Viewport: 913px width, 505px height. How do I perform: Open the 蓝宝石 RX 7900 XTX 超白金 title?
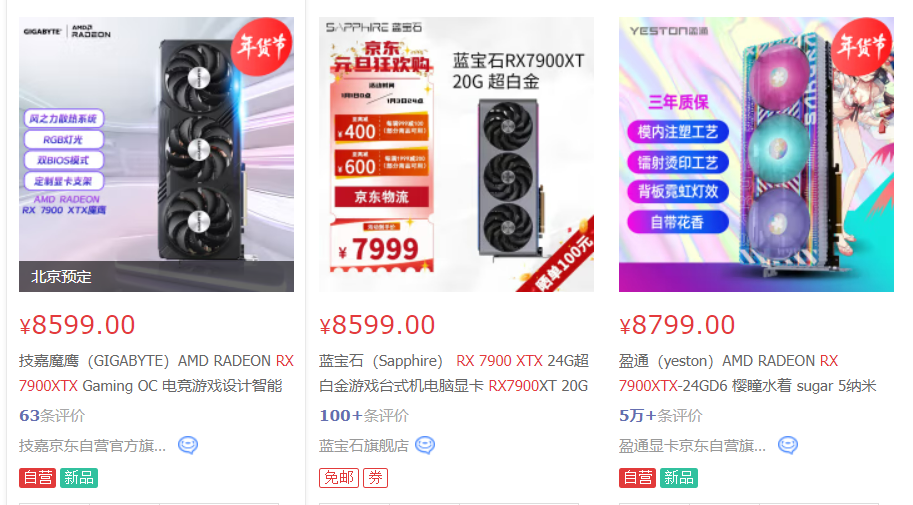pyautogui.click(x=454, y=373)
